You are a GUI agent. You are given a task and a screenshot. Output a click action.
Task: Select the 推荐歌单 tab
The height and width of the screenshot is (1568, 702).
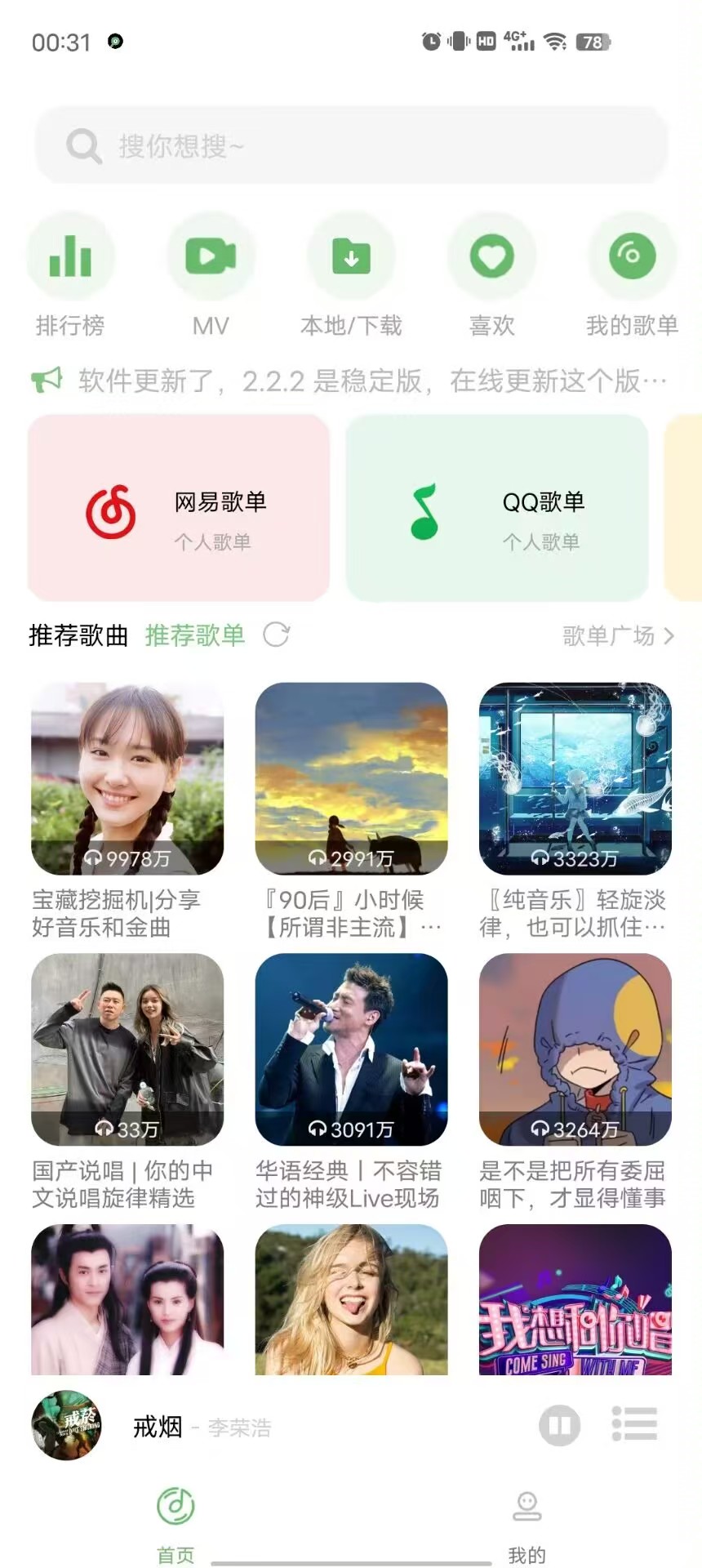pos(195,635)
